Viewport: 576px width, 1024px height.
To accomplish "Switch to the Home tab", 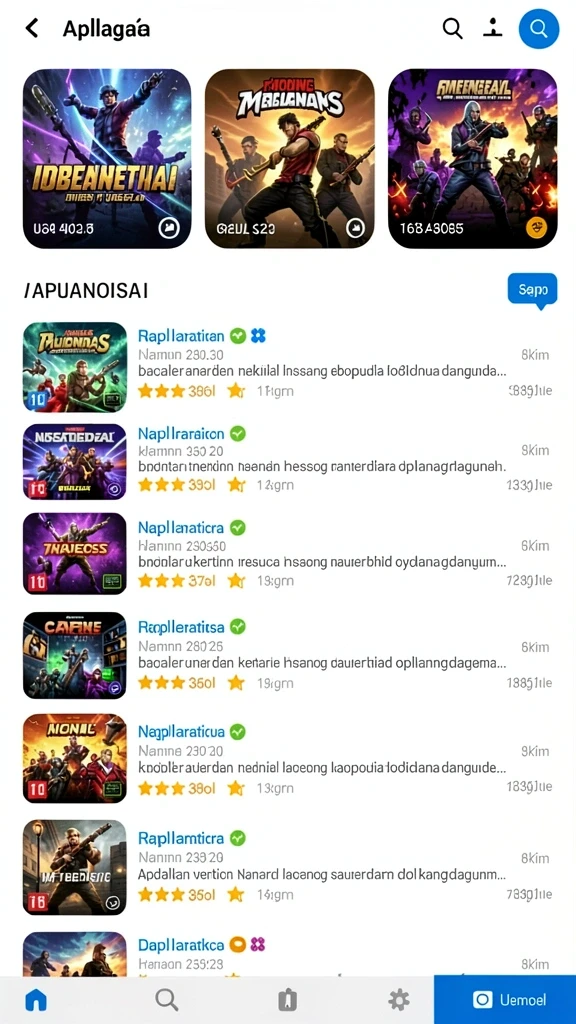I will pos(36,999).
